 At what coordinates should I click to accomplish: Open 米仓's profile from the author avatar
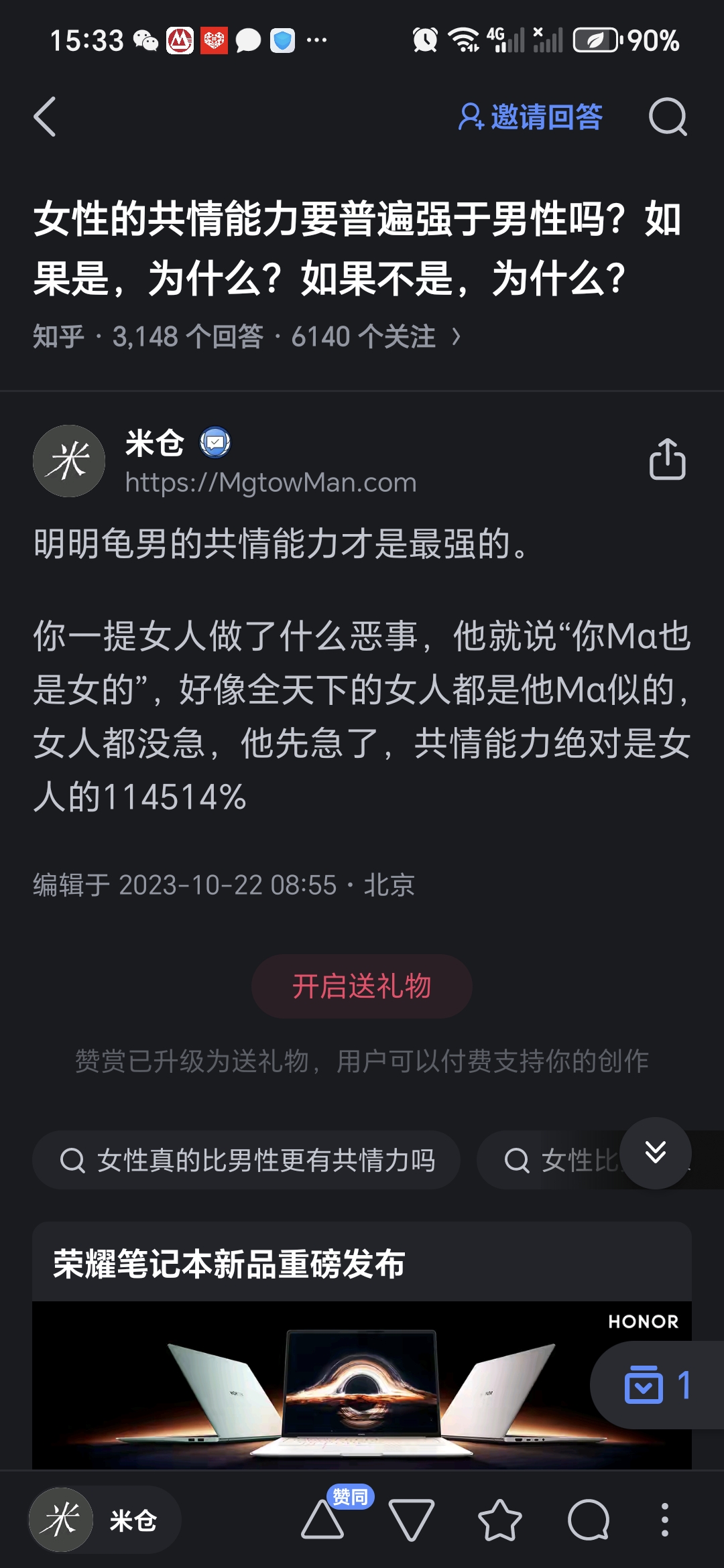69,461
